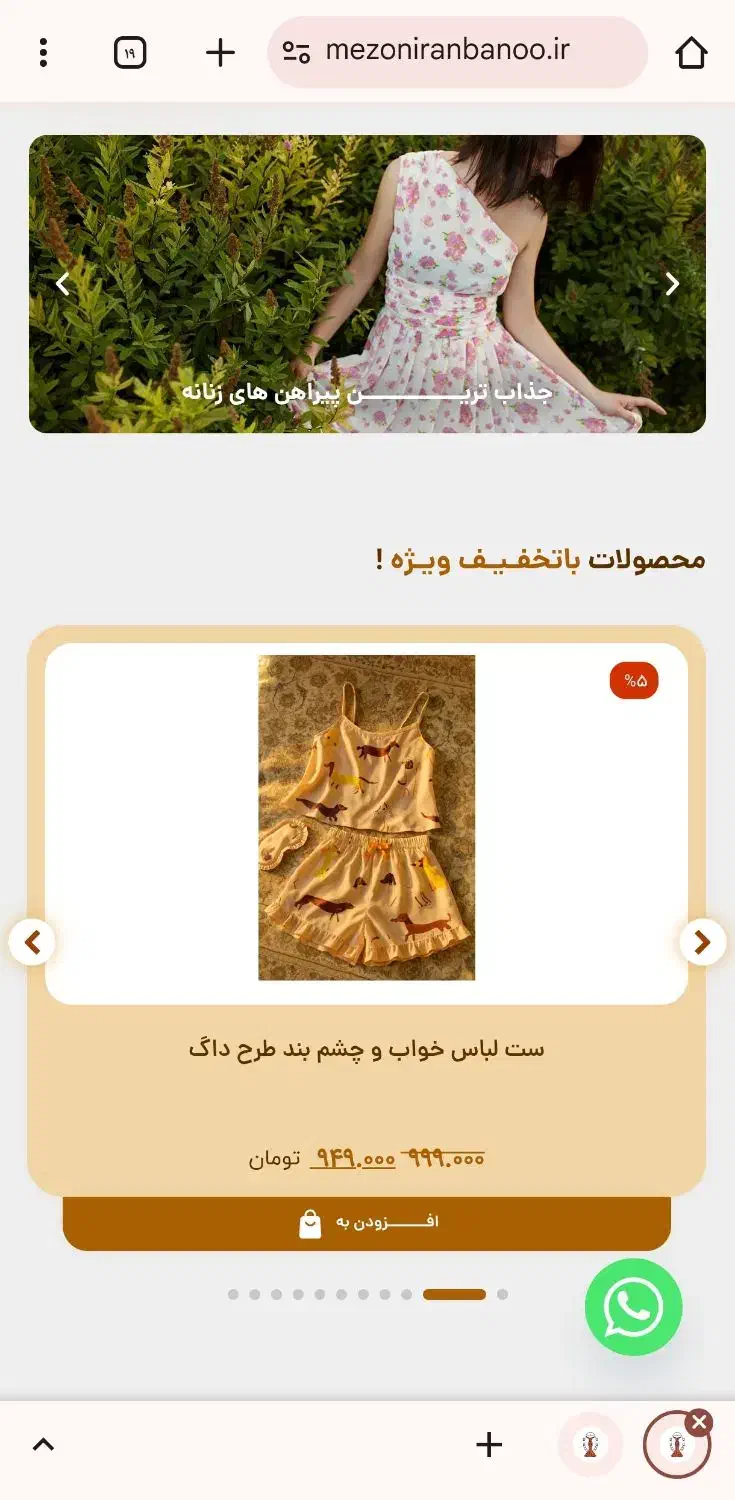
Task: Open the tab switcher showing 19 tabs
Action: 130,52
